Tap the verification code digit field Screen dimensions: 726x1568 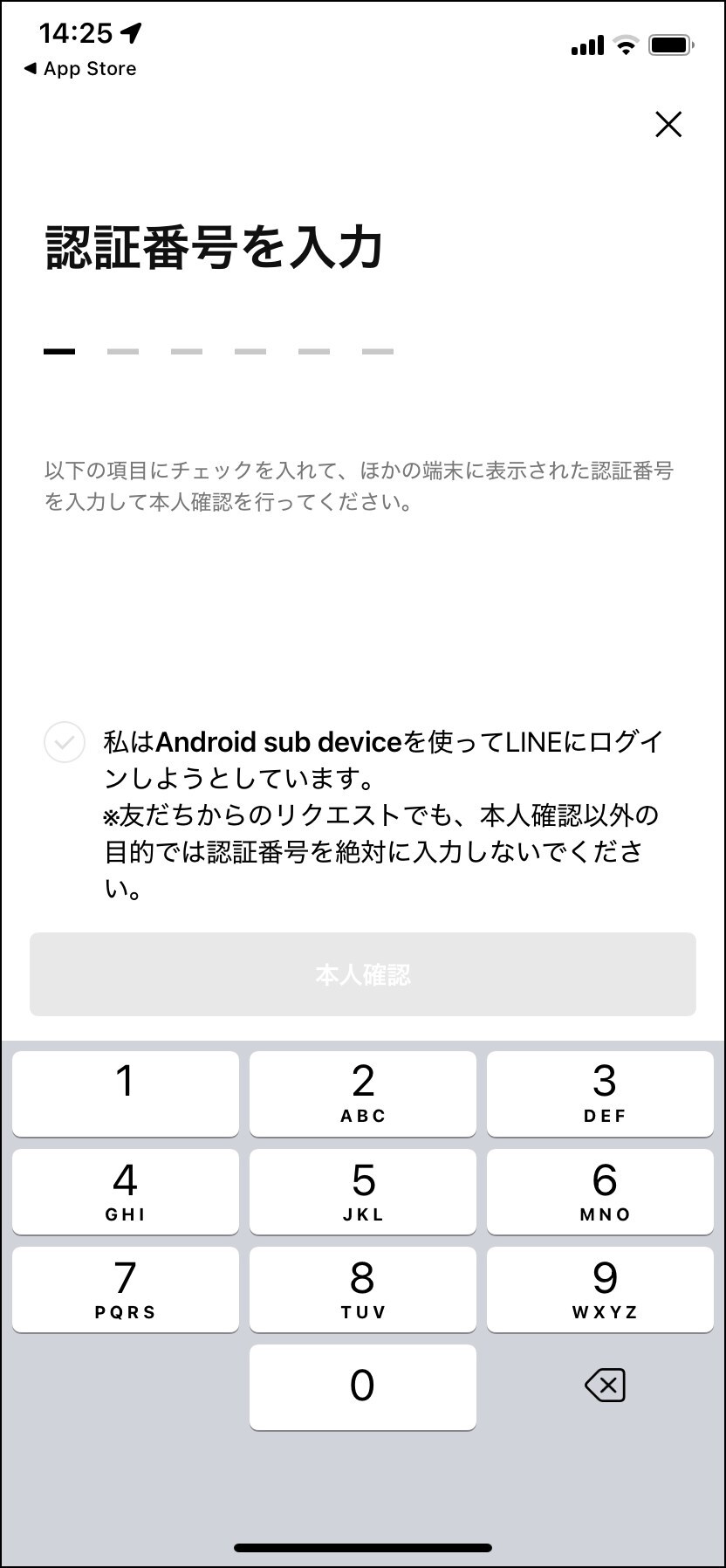point(219,351)
